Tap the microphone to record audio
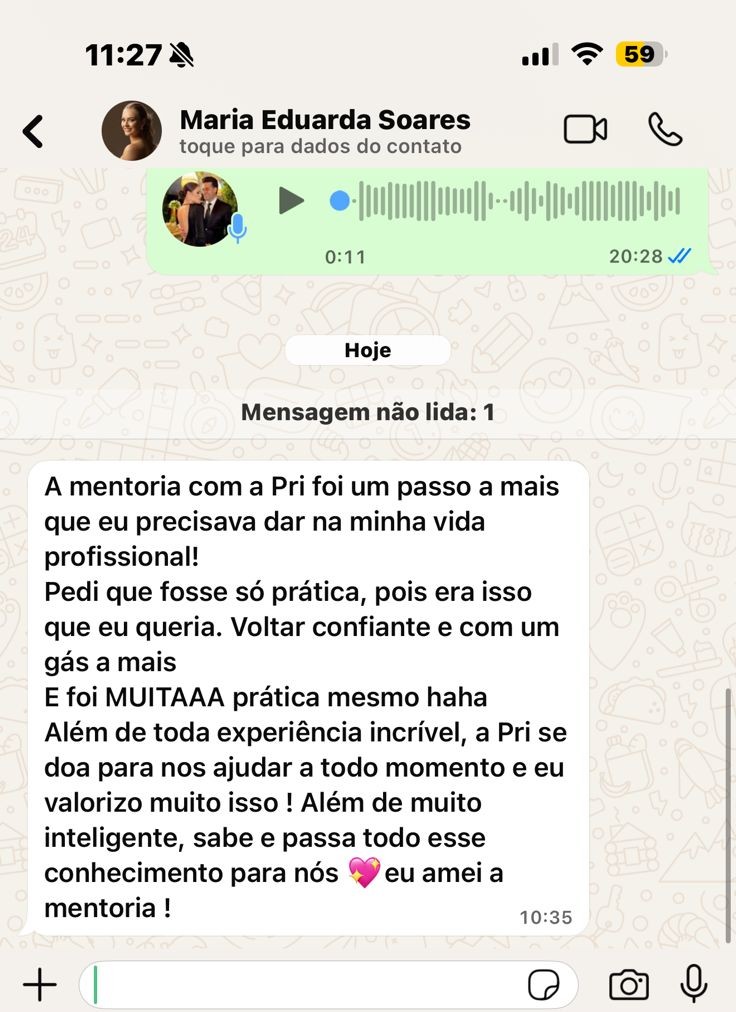 point(694,984)
